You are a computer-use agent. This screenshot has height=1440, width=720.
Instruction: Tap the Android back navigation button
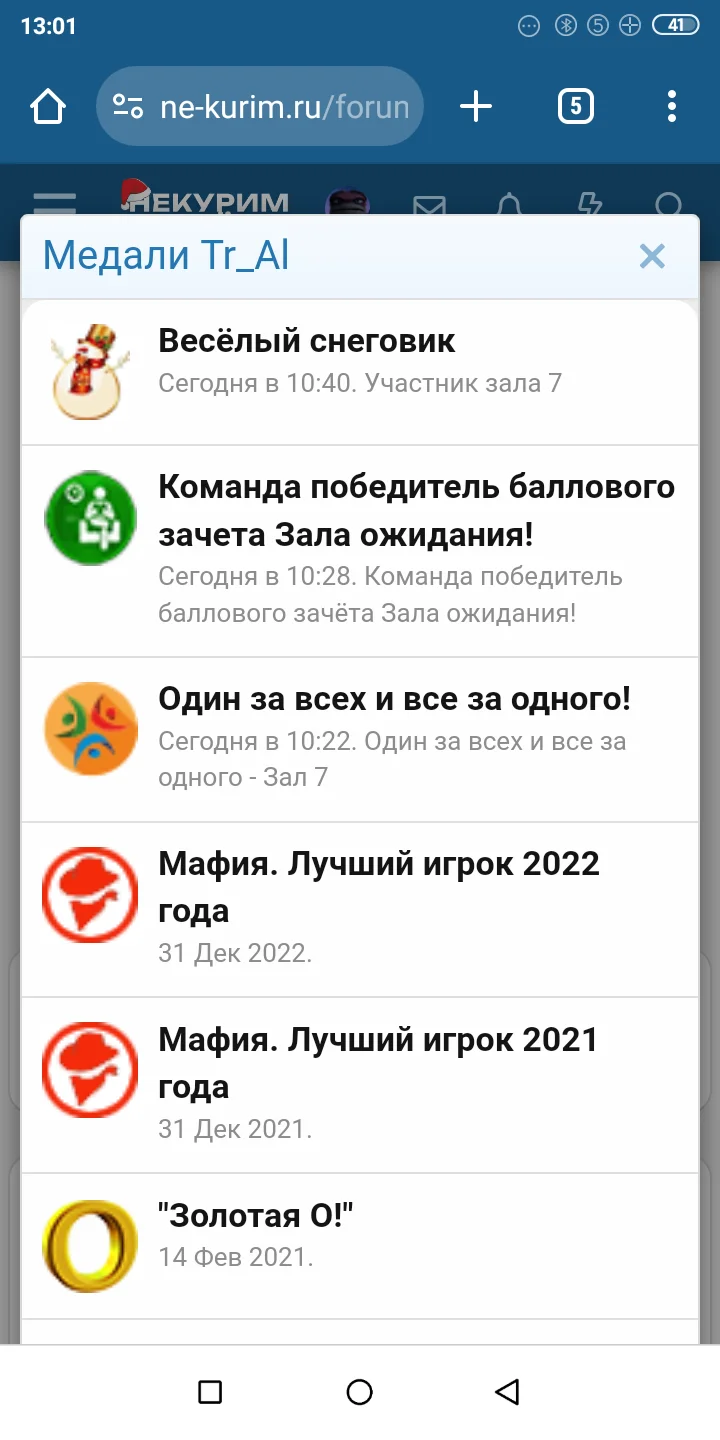508,1392
